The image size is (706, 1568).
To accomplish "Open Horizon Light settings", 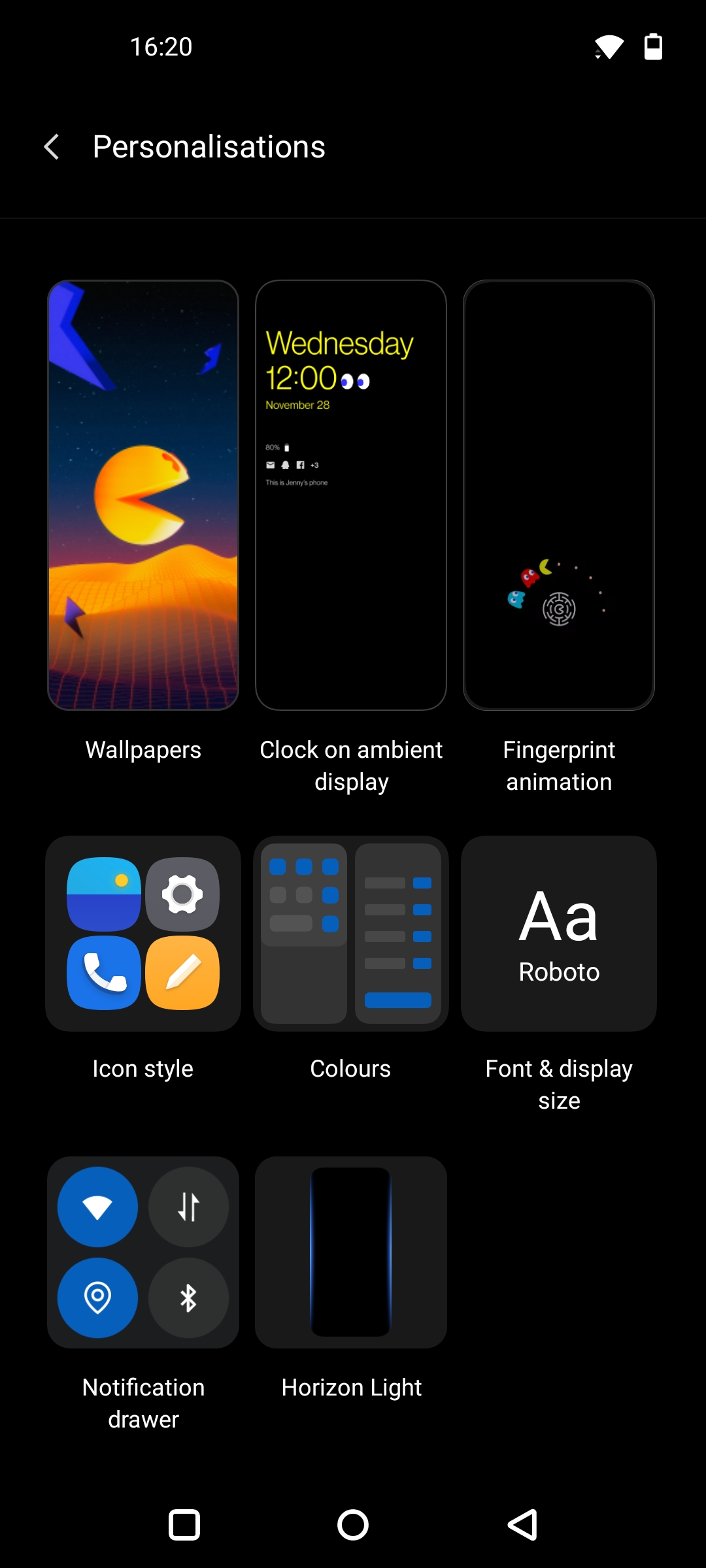I will tap(351, 1252).
